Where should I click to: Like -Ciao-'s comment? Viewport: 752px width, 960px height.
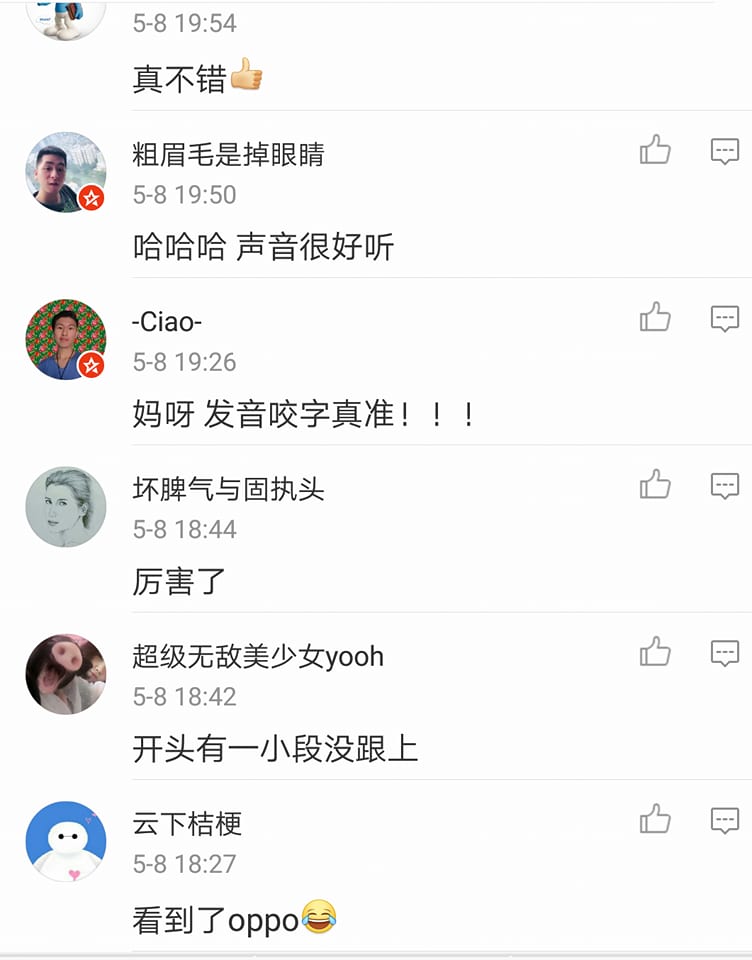pyautogui.click(x=655, y=318)
